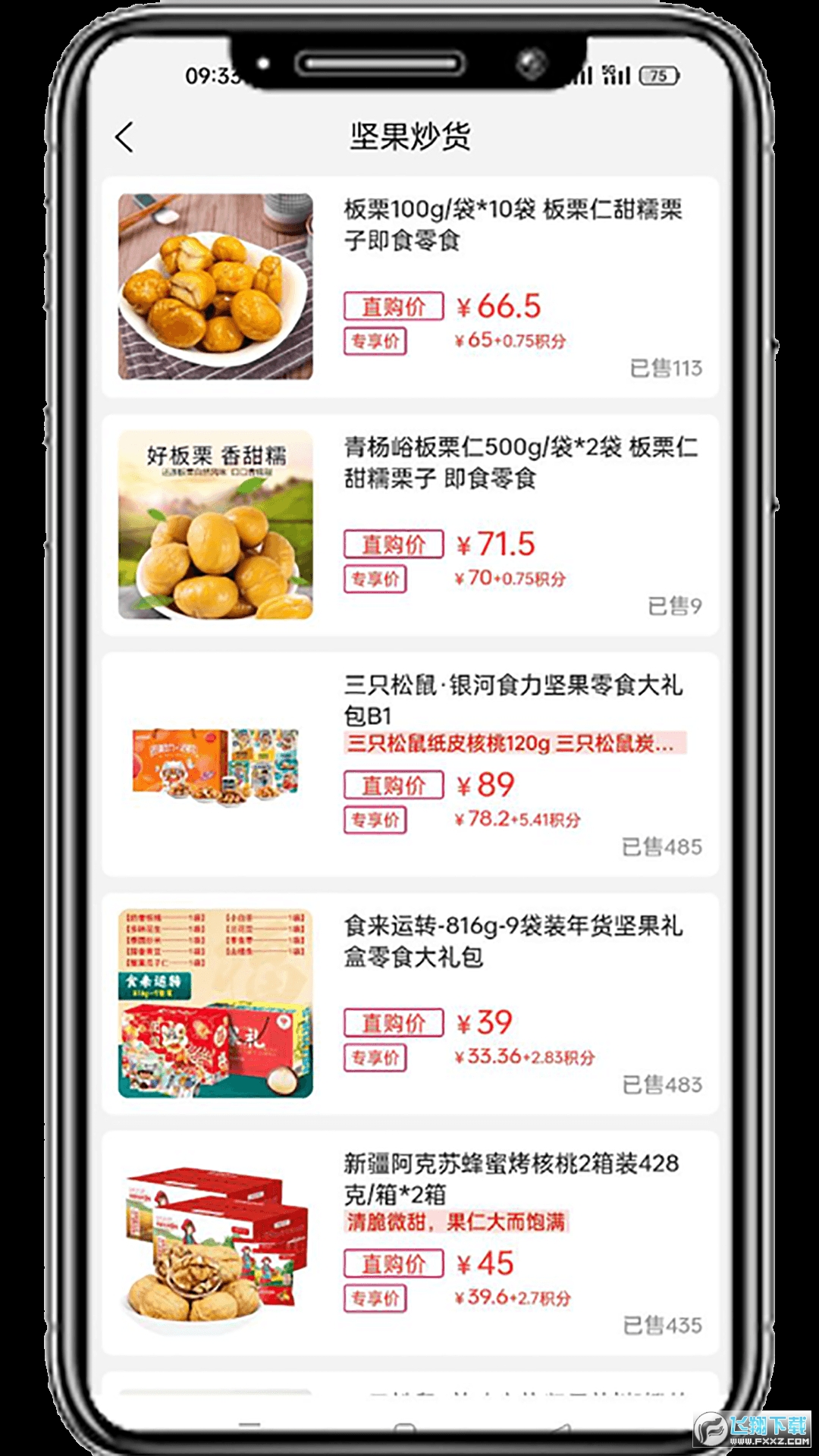Select 新疆阿克苏蜂蜜烤核桃2箱装 product
Viewport: 819px width, 1456px height.
coord(409,1242)
